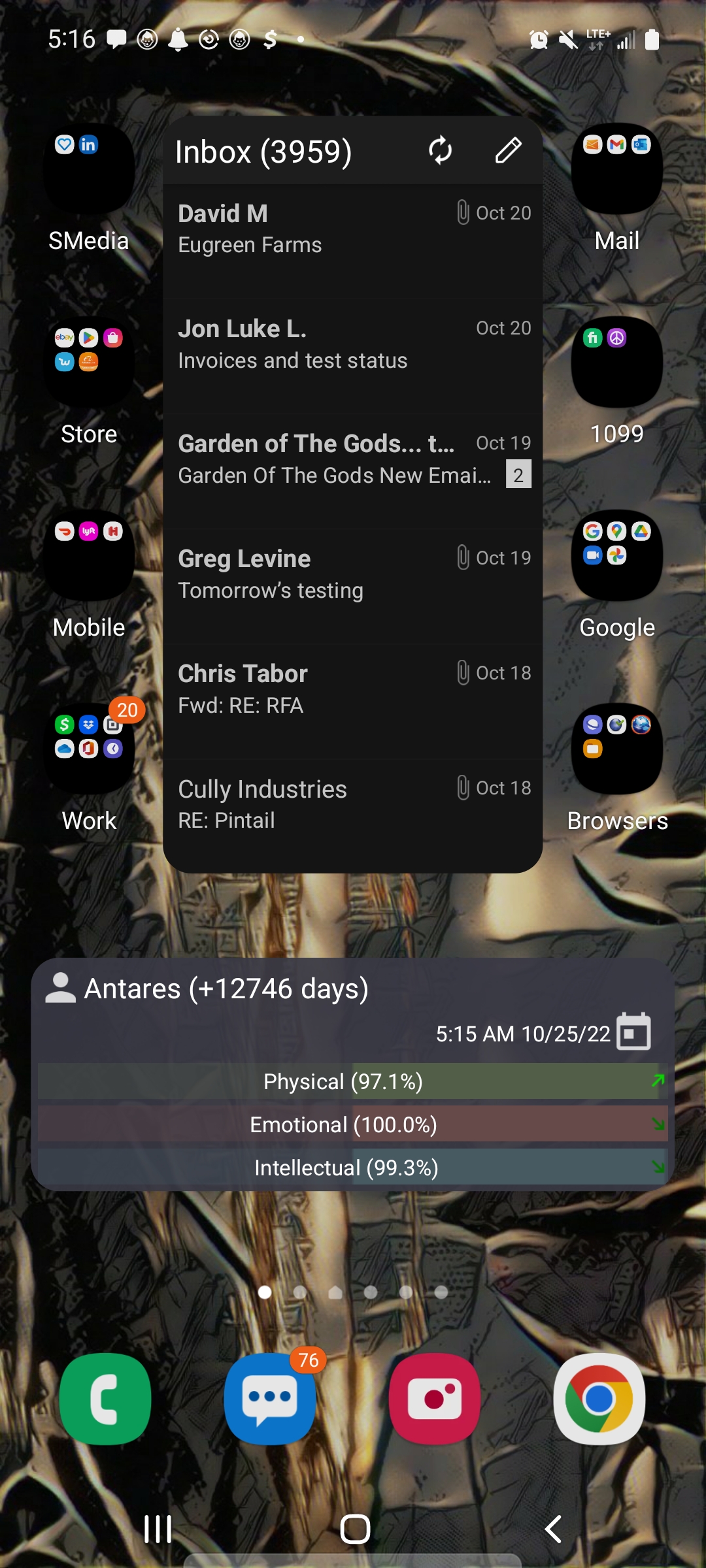Open Greg Levine's Tomorrow's testing email
The width and height of the screenshot is (706, 1568).
point(353,574)
